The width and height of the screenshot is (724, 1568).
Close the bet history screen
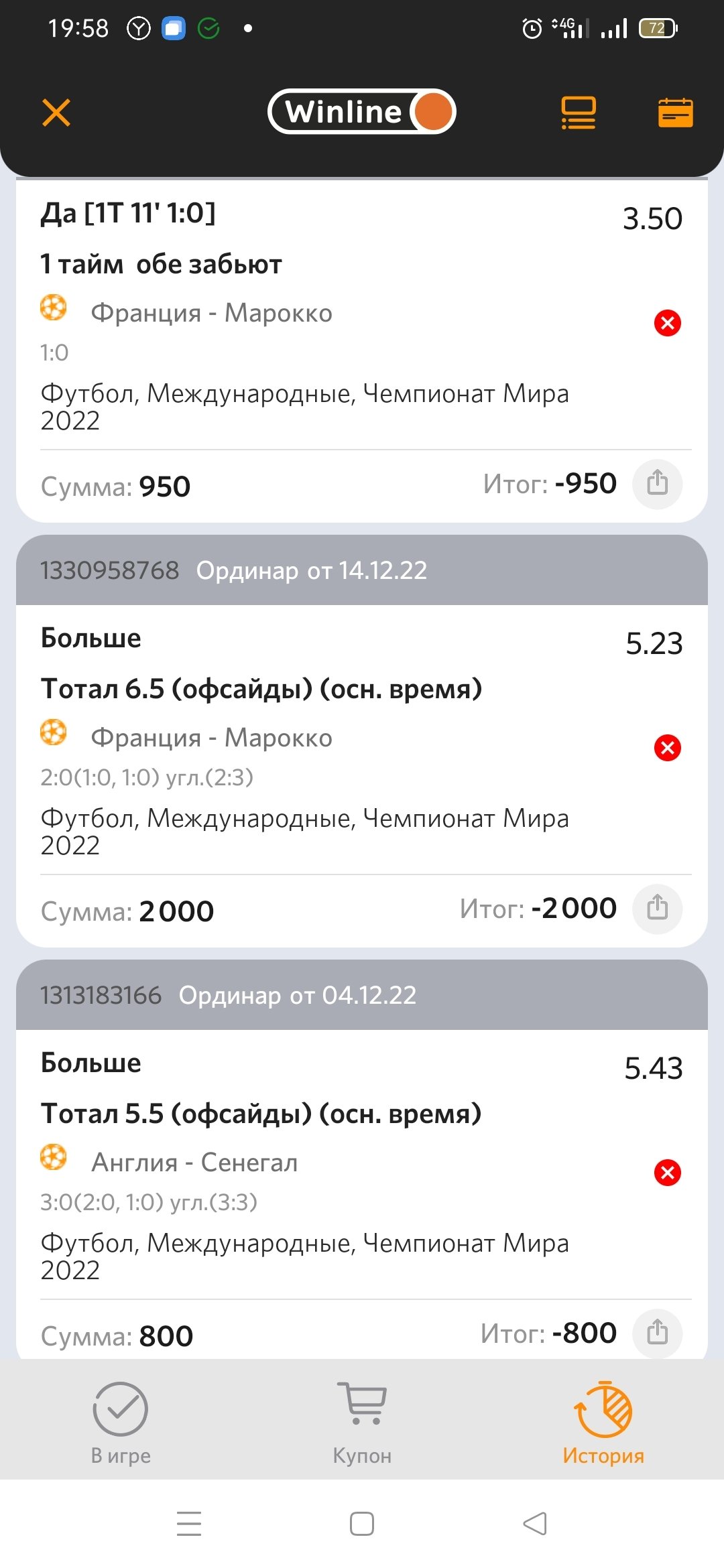pos(56,112)
